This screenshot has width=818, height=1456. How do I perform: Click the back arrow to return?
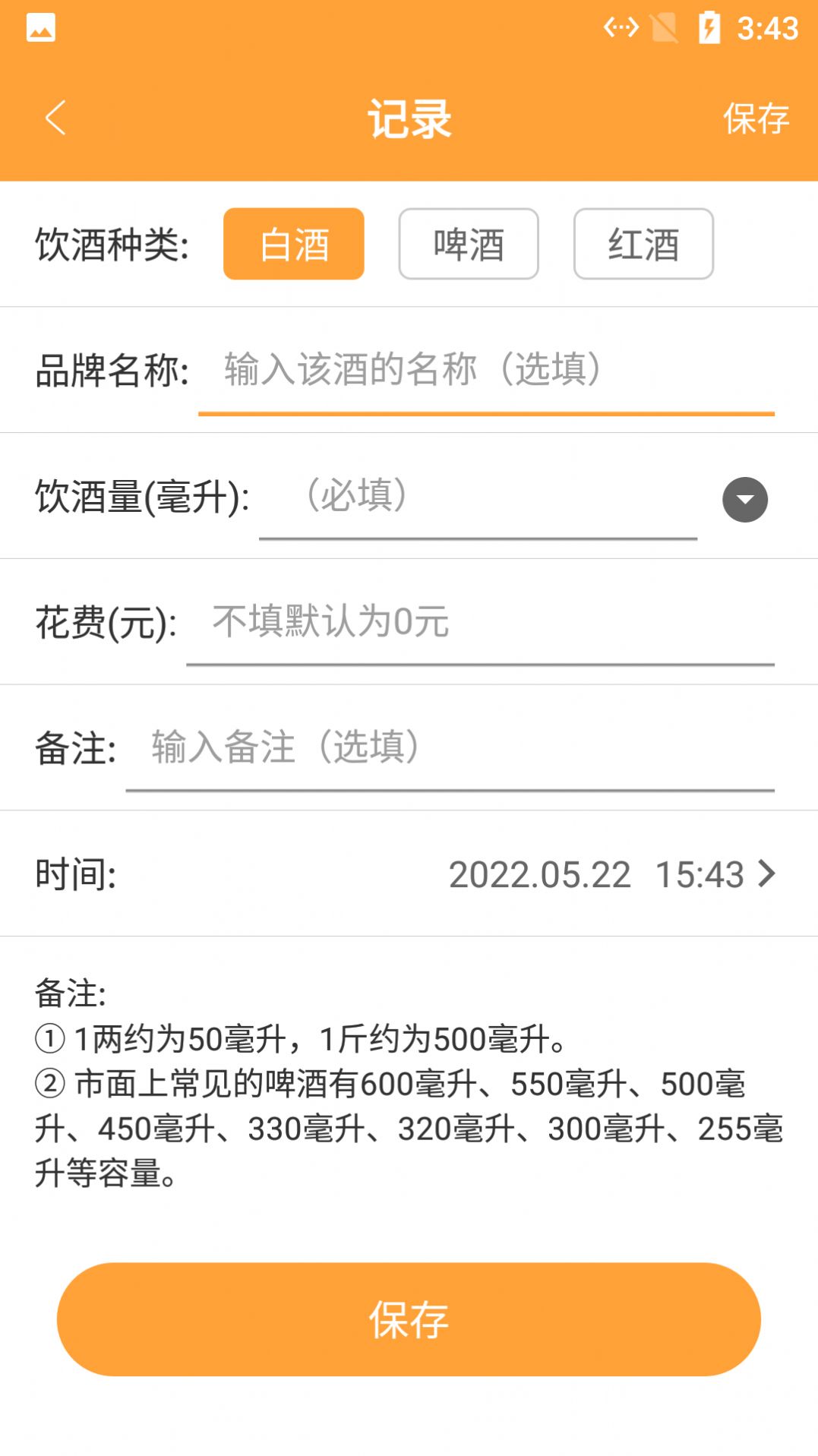[54, 118]
